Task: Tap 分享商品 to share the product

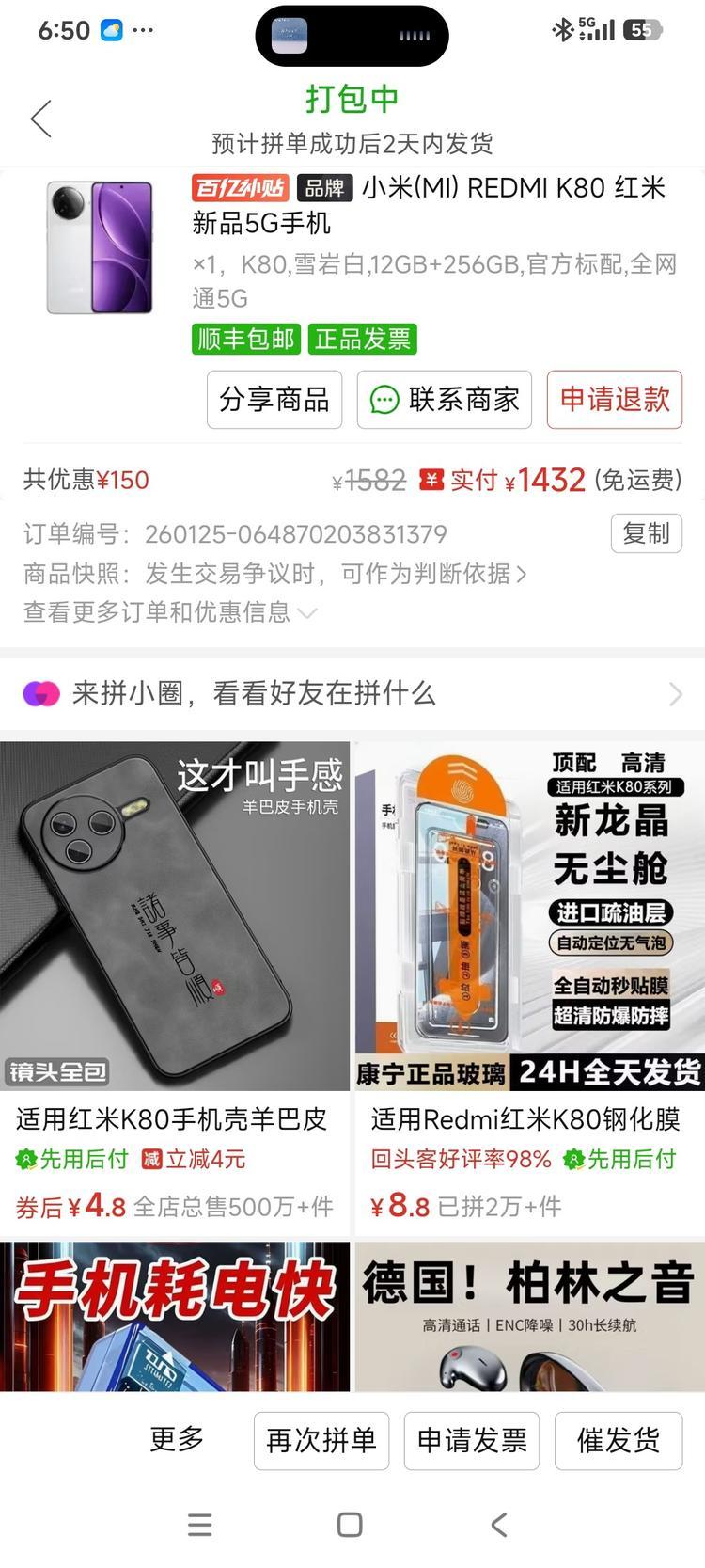Action: pos(274,400)
